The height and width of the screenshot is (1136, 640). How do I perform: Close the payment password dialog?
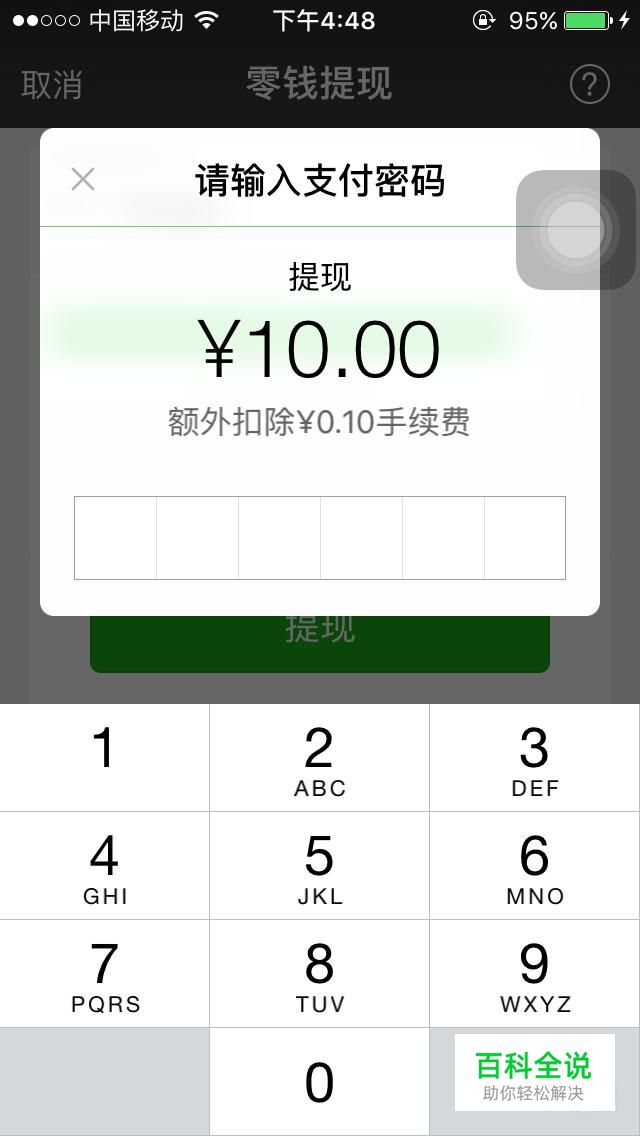tap(83, 180)
